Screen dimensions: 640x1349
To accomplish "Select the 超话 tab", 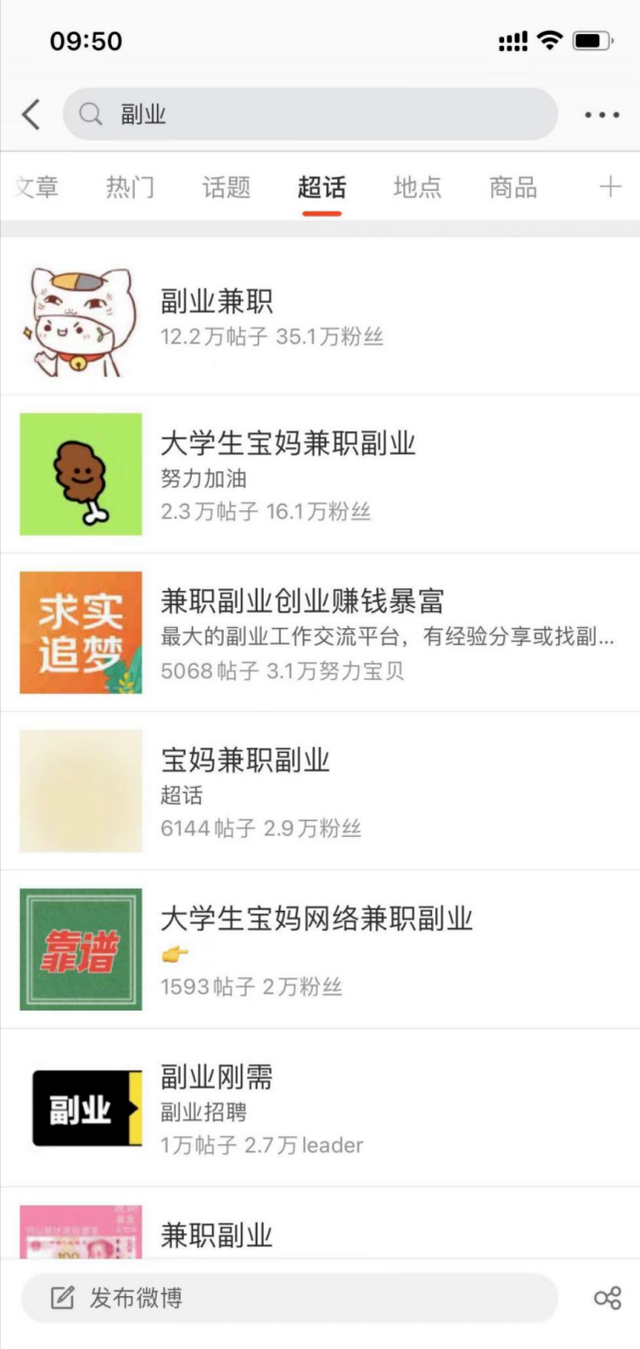I will [321, 187].
